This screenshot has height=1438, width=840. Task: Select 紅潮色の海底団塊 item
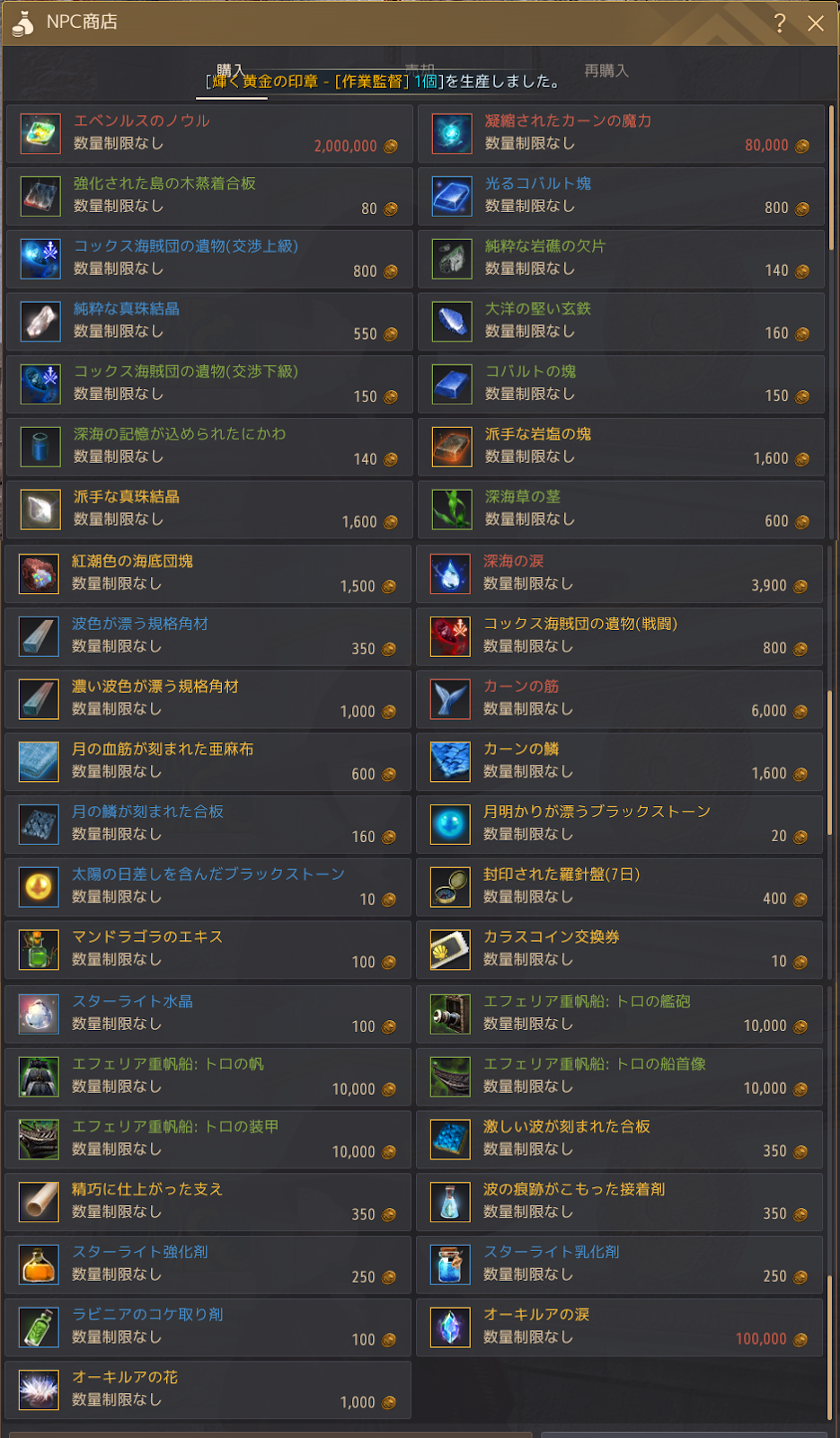(208, 574)
